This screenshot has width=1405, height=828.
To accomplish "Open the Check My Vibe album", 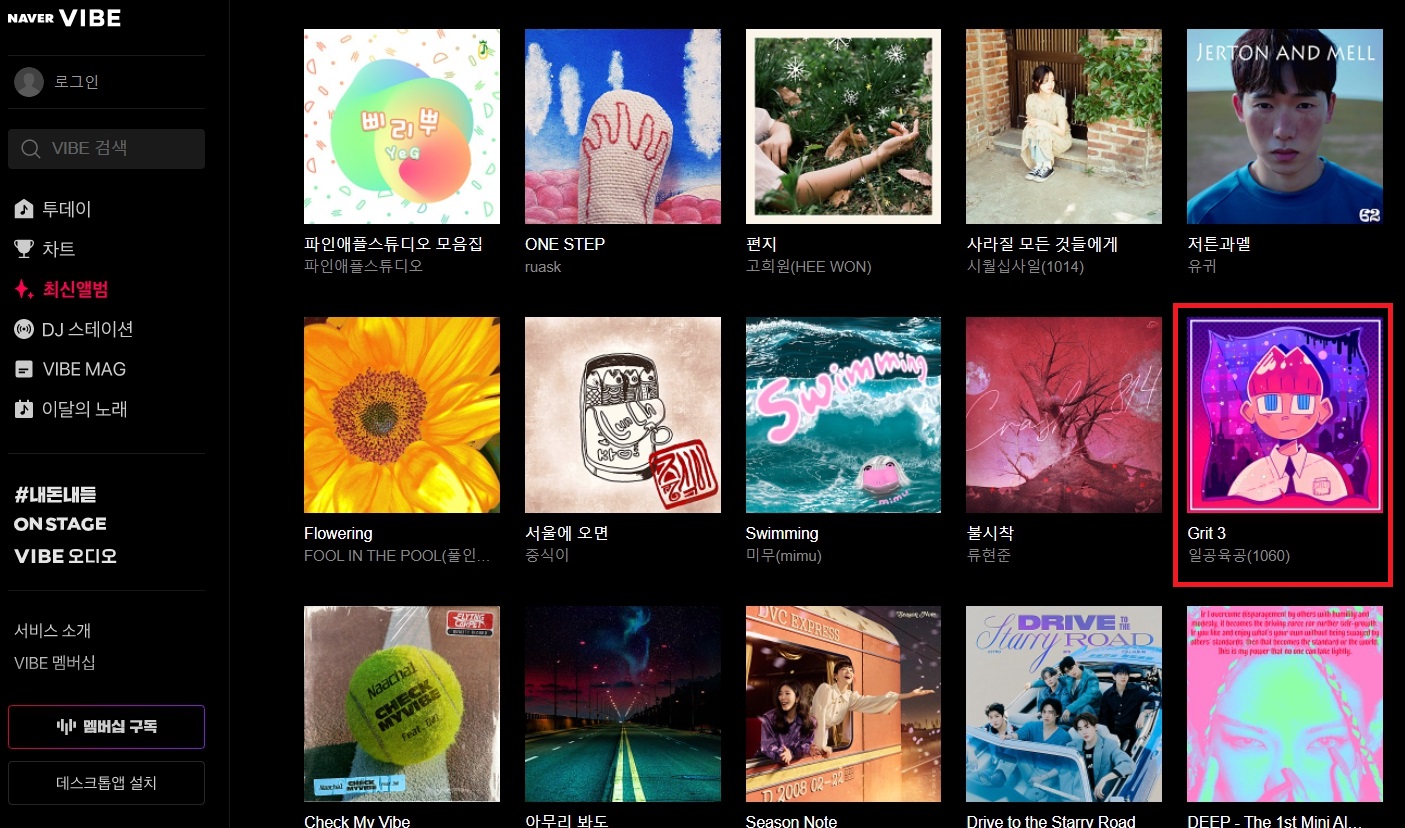I will [401, 703].
